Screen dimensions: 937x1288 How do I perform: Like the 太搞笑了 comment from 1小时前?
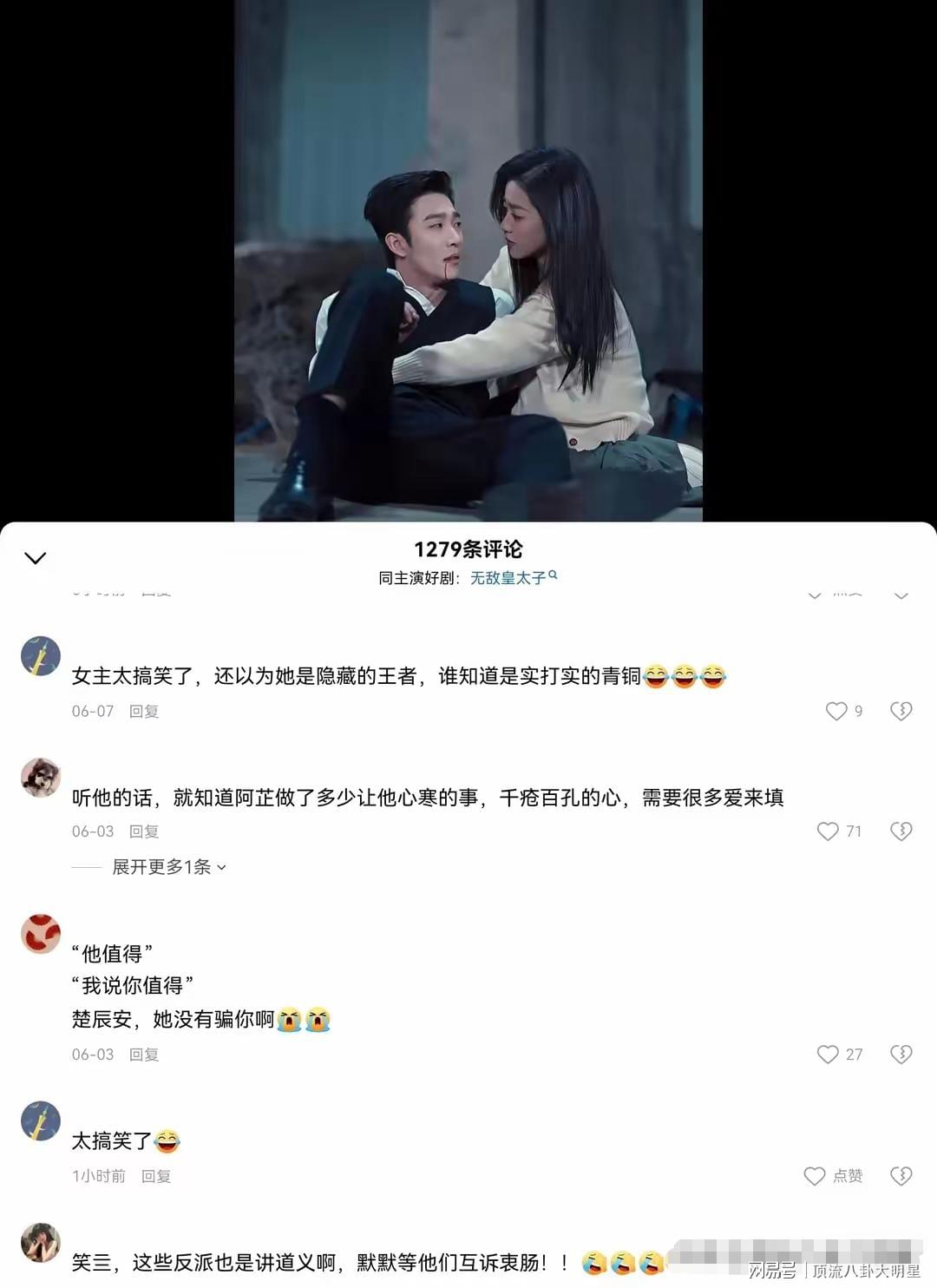(815, 1175)
